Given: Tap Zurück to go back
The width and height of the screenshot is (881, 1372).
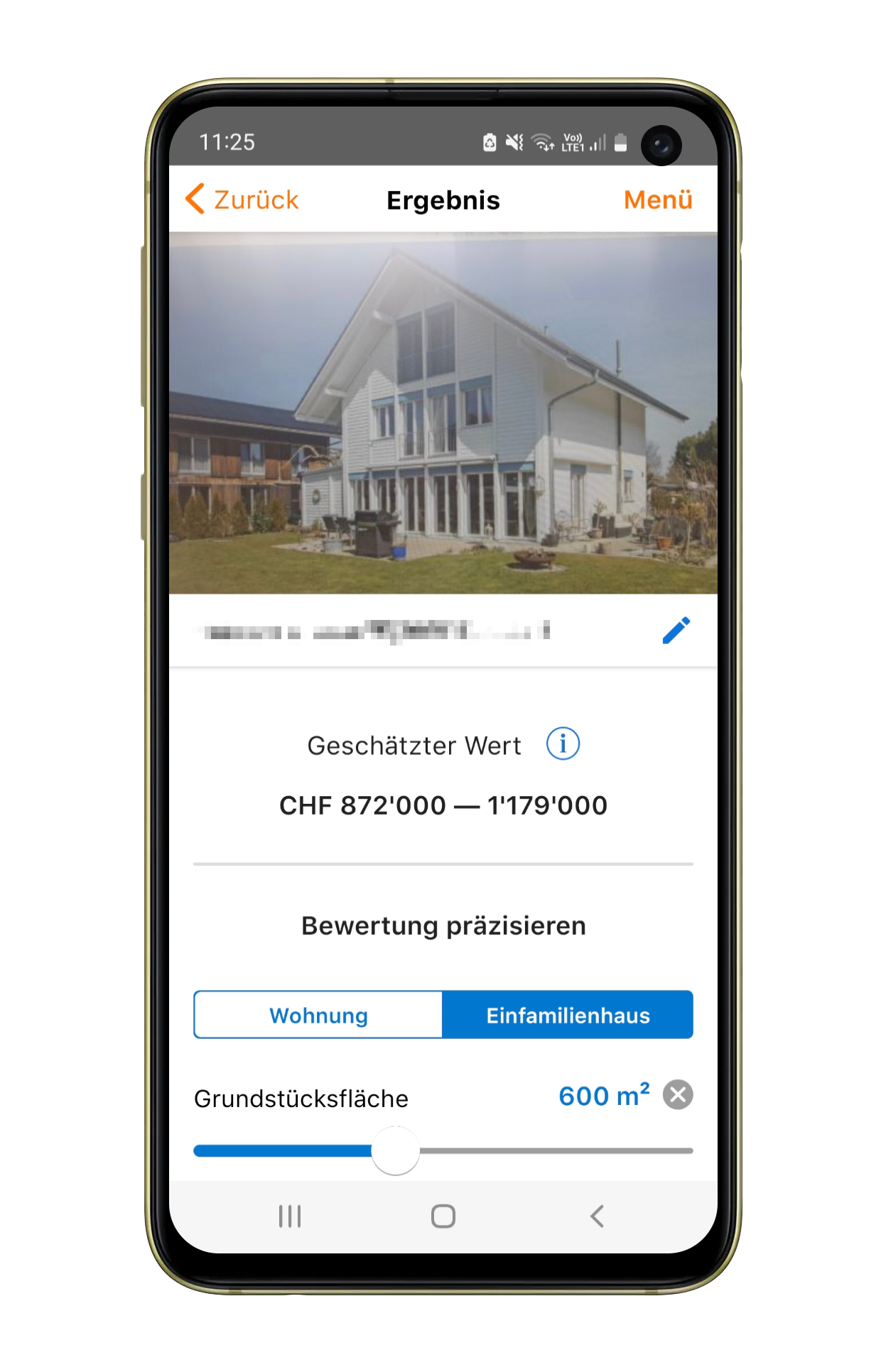Looking at the screenshot, I should pos(256,200).
